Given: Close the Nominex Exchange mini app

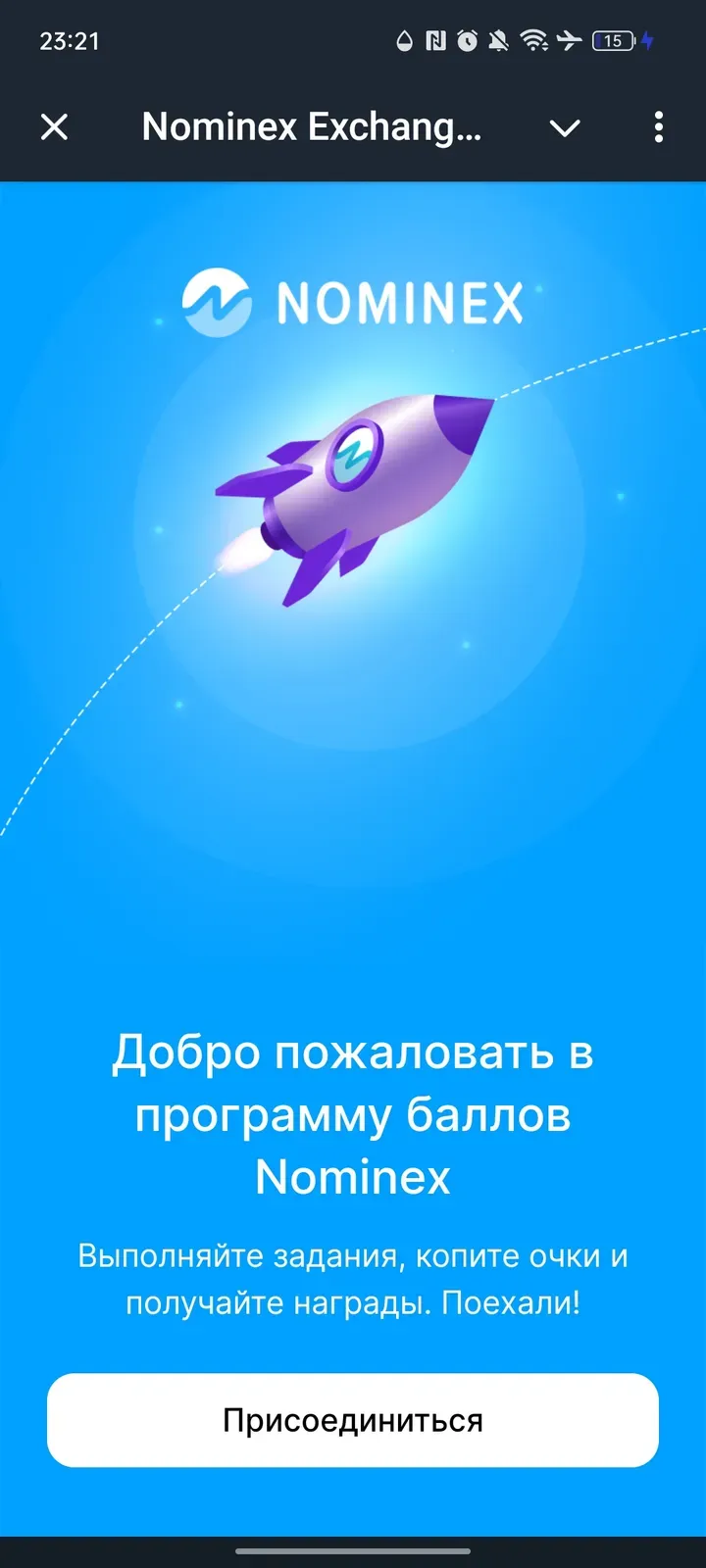Looking at the screenshot, I should 55,126.
